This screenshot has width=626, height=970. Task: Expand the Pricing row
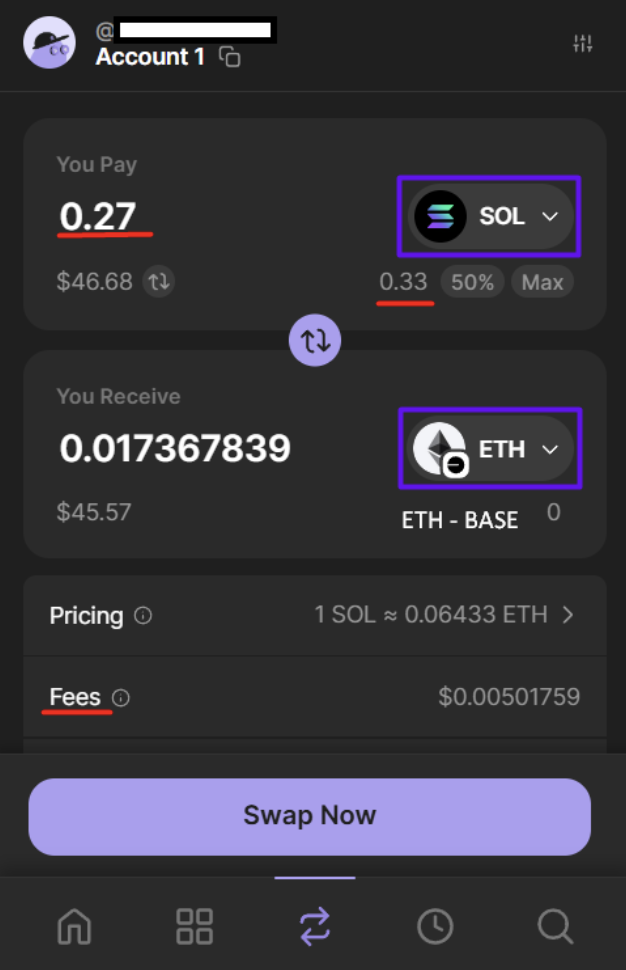pyautogui.click(x=567, y=615)
